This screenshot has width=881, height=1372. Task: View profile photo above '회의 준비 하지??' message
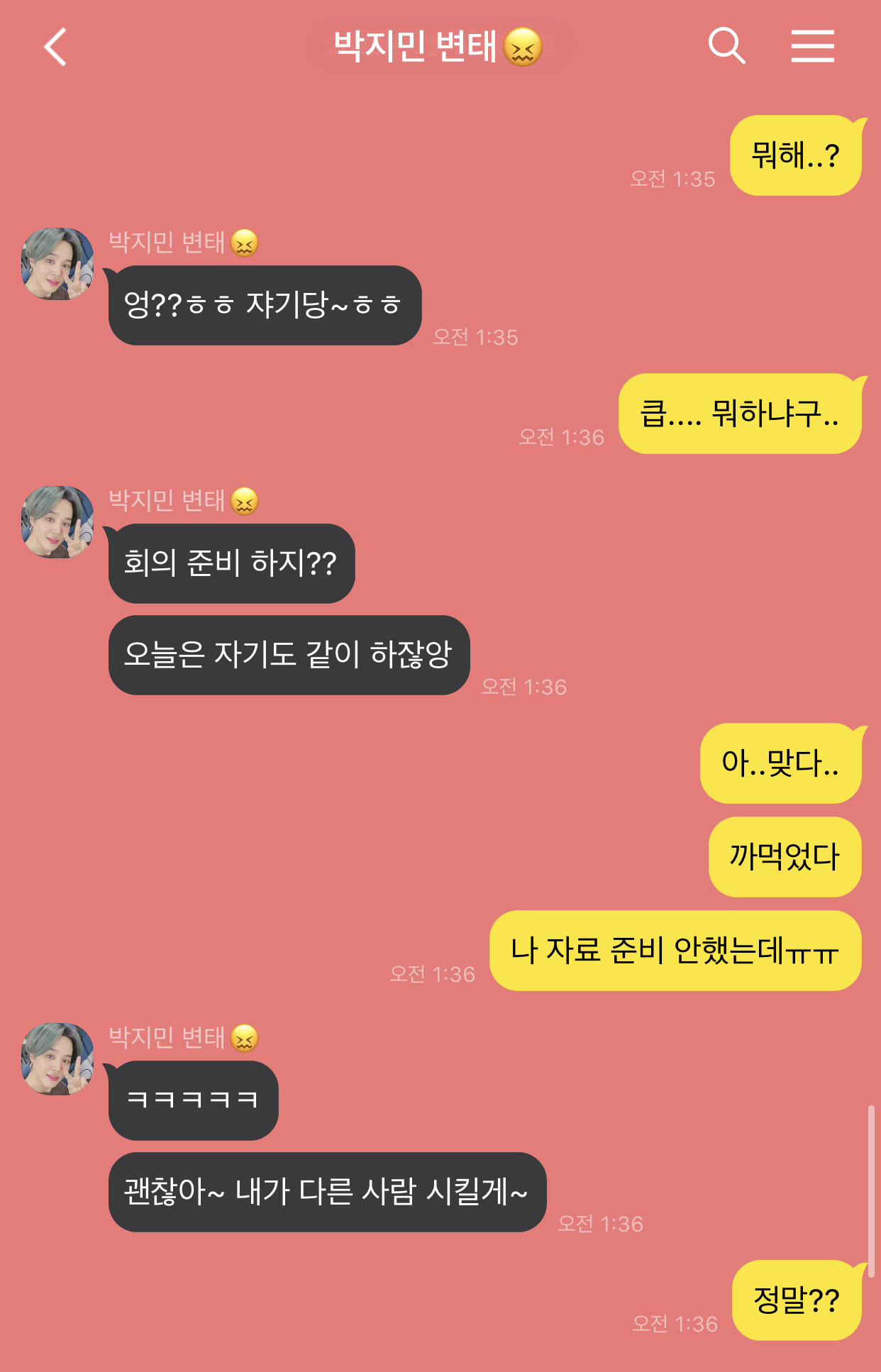[57, 522]
